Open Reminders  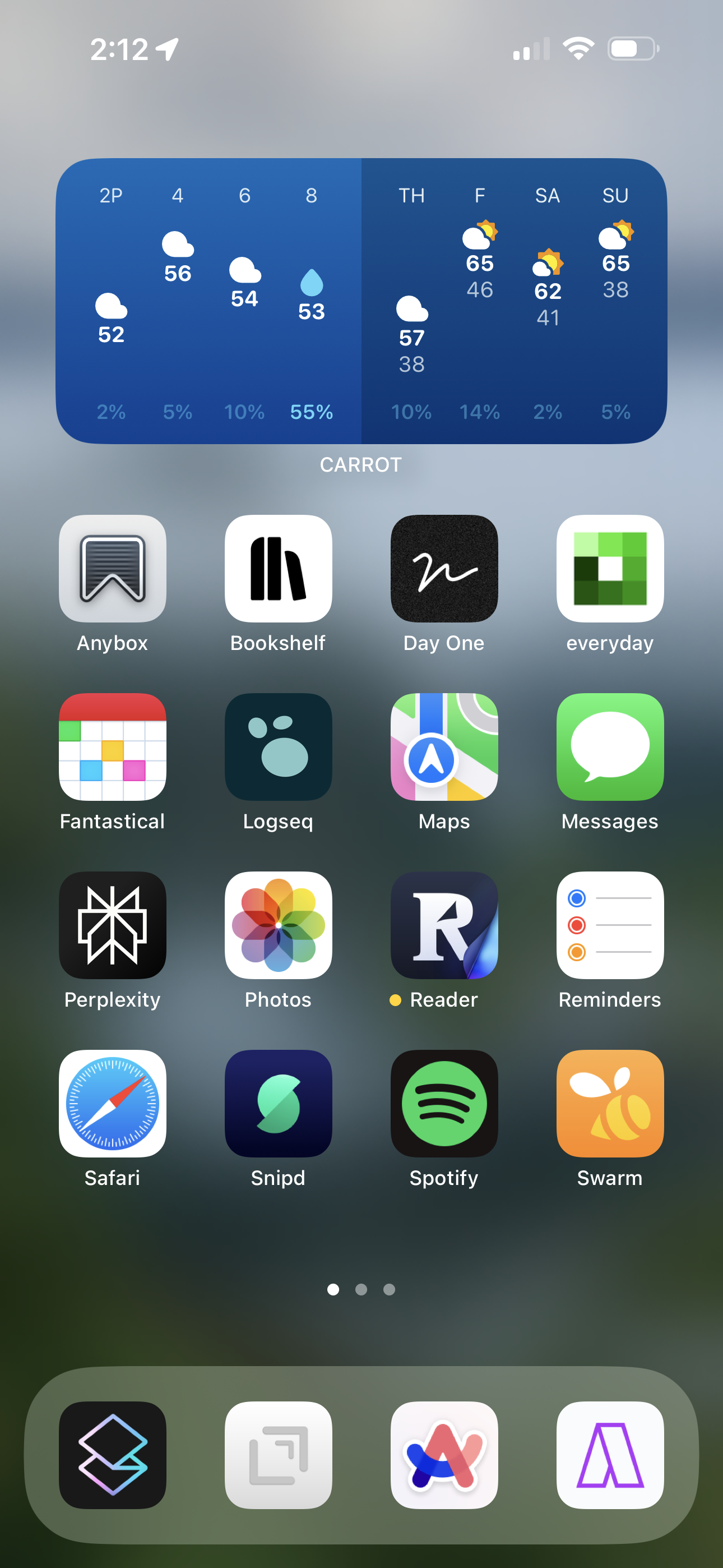610,924
